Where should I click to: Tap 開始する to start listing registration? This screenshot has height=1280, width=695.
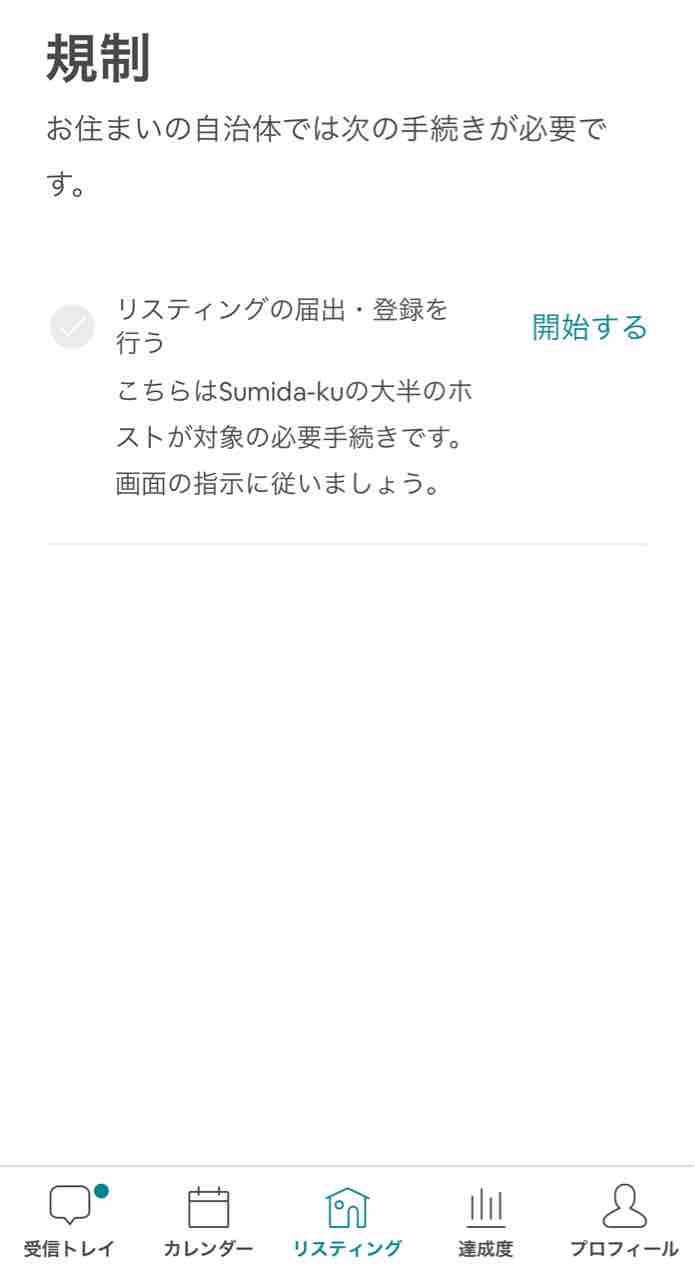point(590,327)
